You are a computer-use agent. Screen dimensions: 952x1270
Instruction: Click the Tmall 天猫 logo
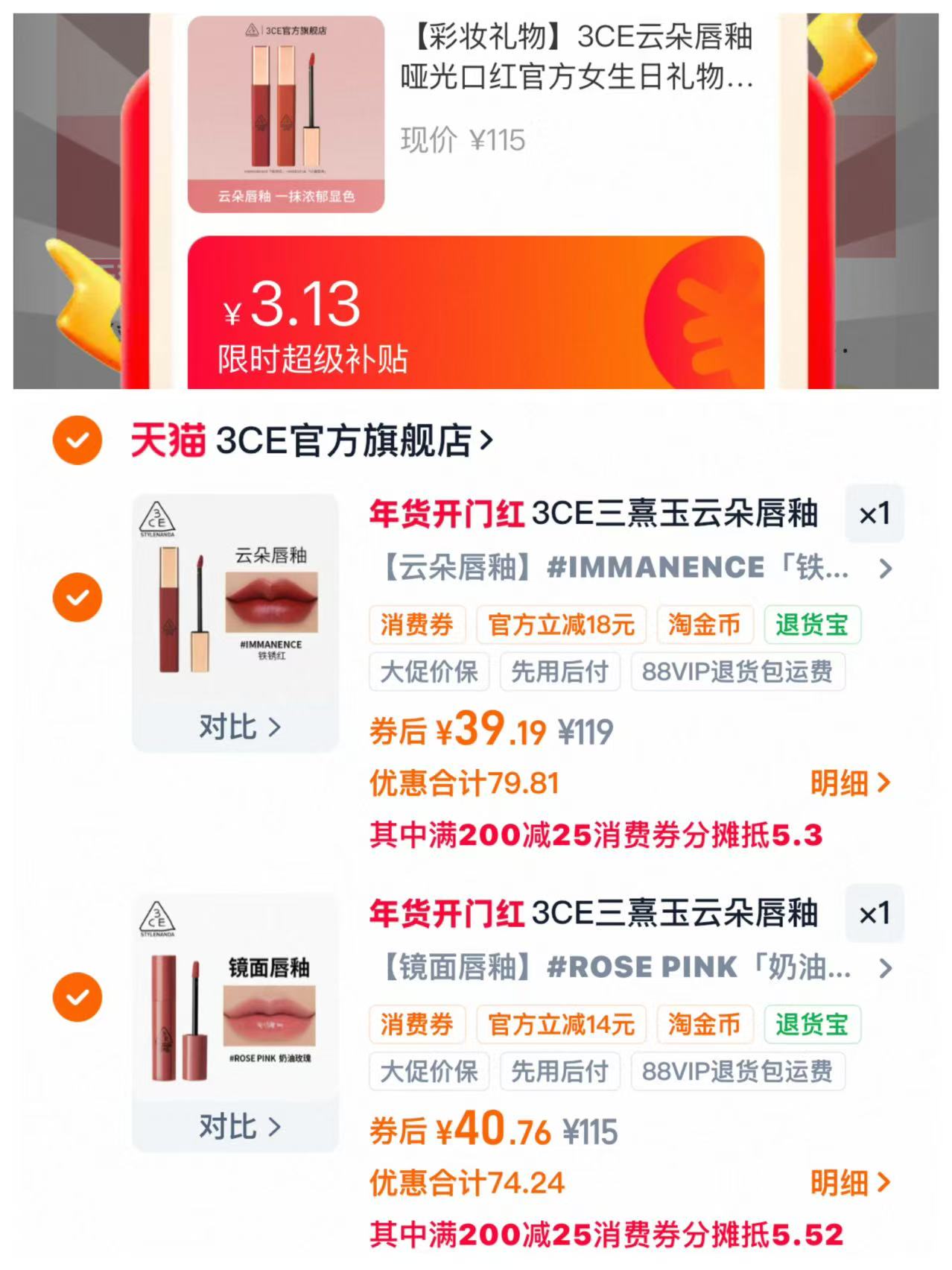tap(169, 440)
